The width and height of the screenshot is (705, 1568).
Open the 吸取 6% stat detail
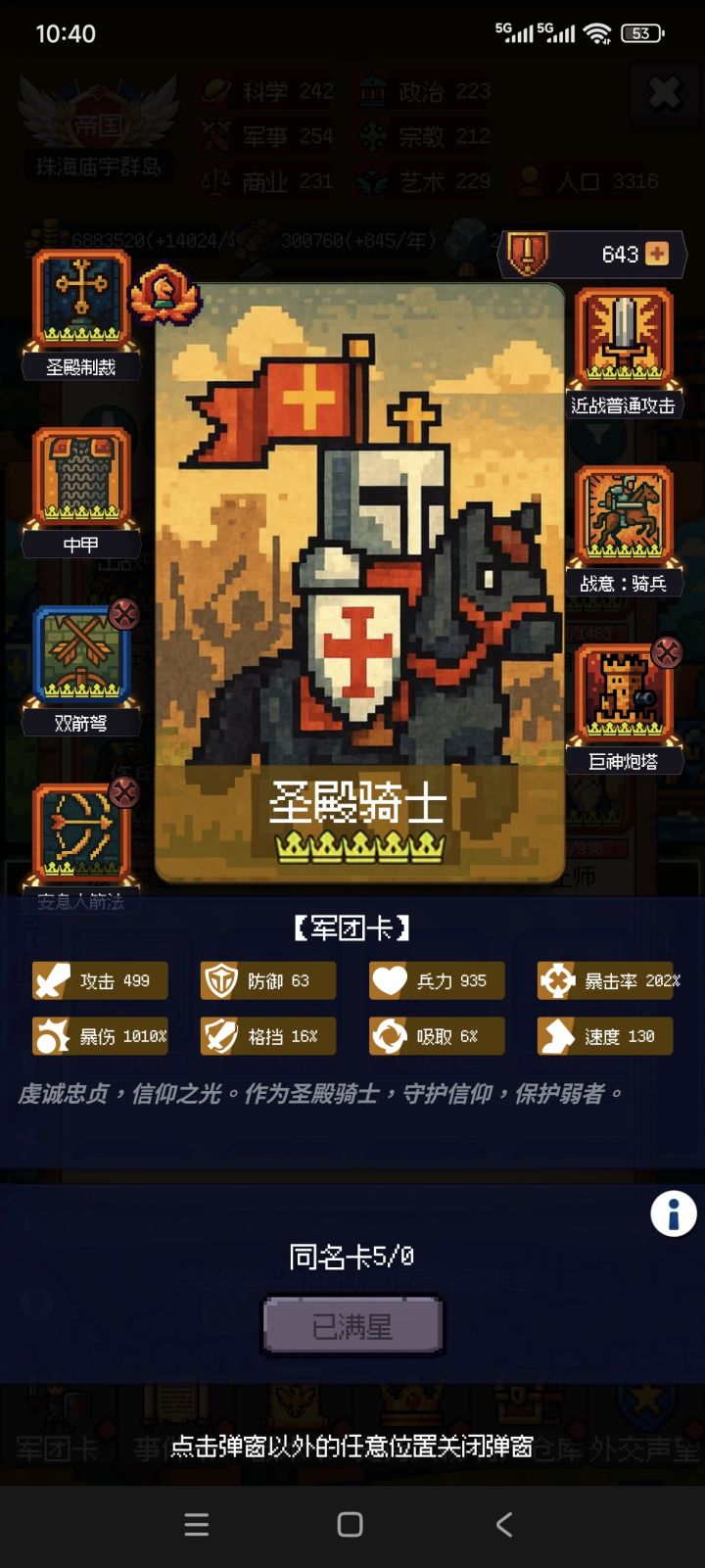click(x=391, y=1035)
